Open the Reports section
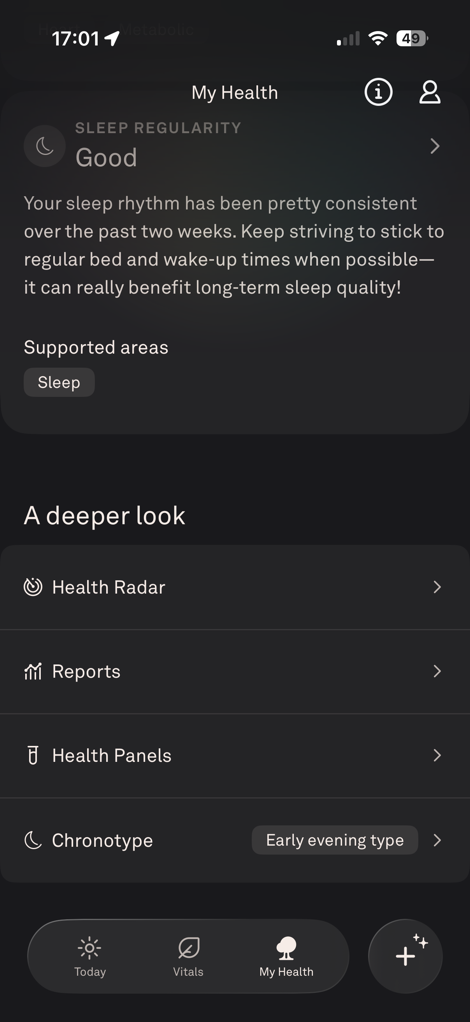 [235, 671]
